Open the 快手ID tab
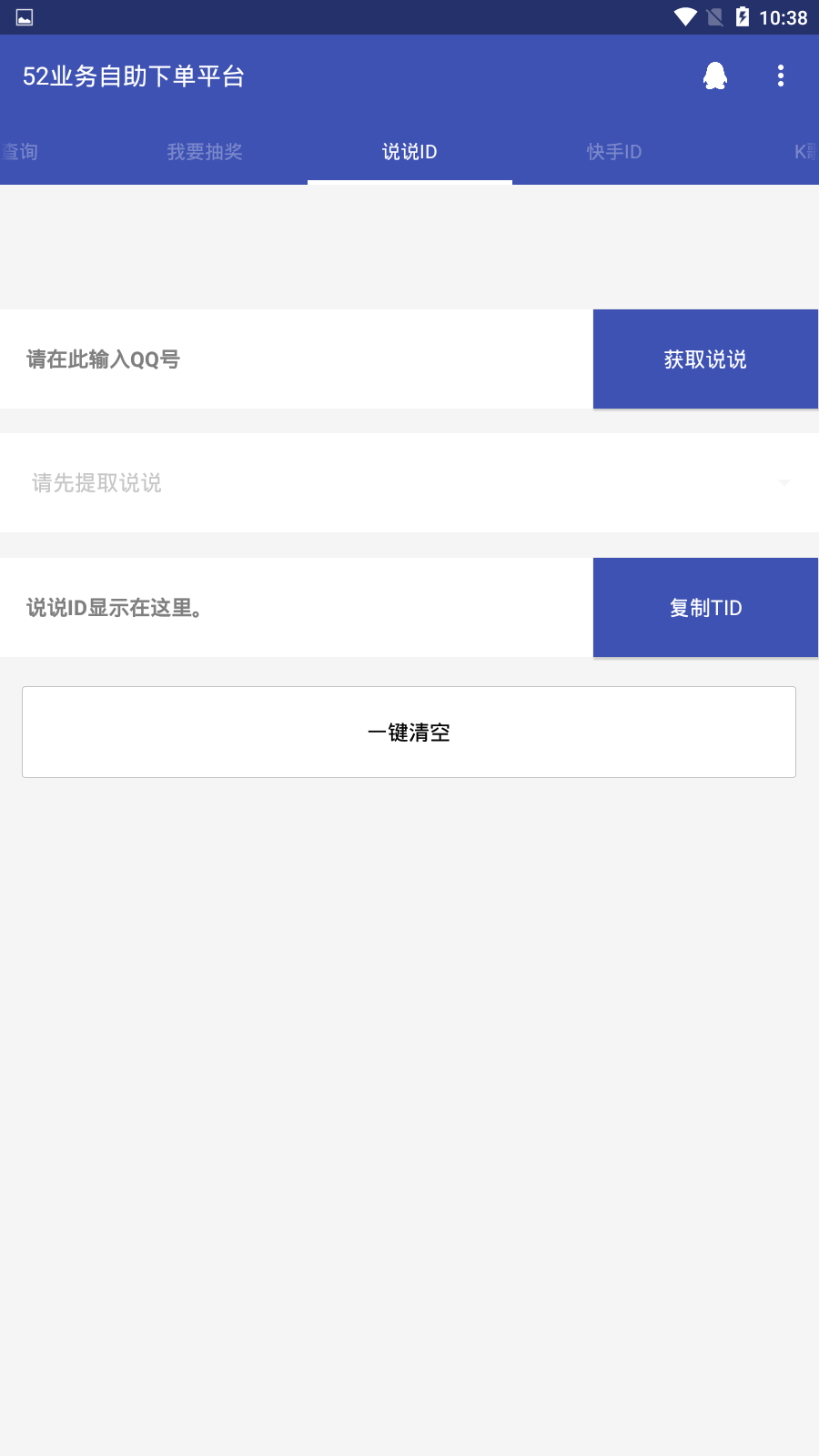 614,152
